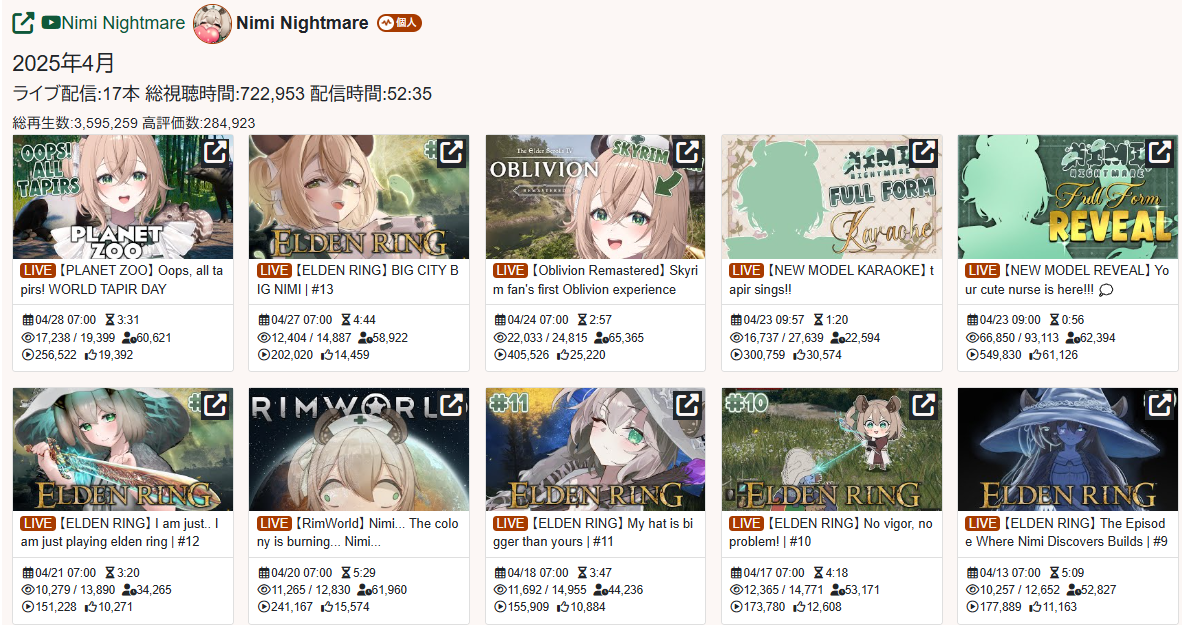
Task: Open external link on the ELDEN RING #13 thumbnail
Action: 451,152
